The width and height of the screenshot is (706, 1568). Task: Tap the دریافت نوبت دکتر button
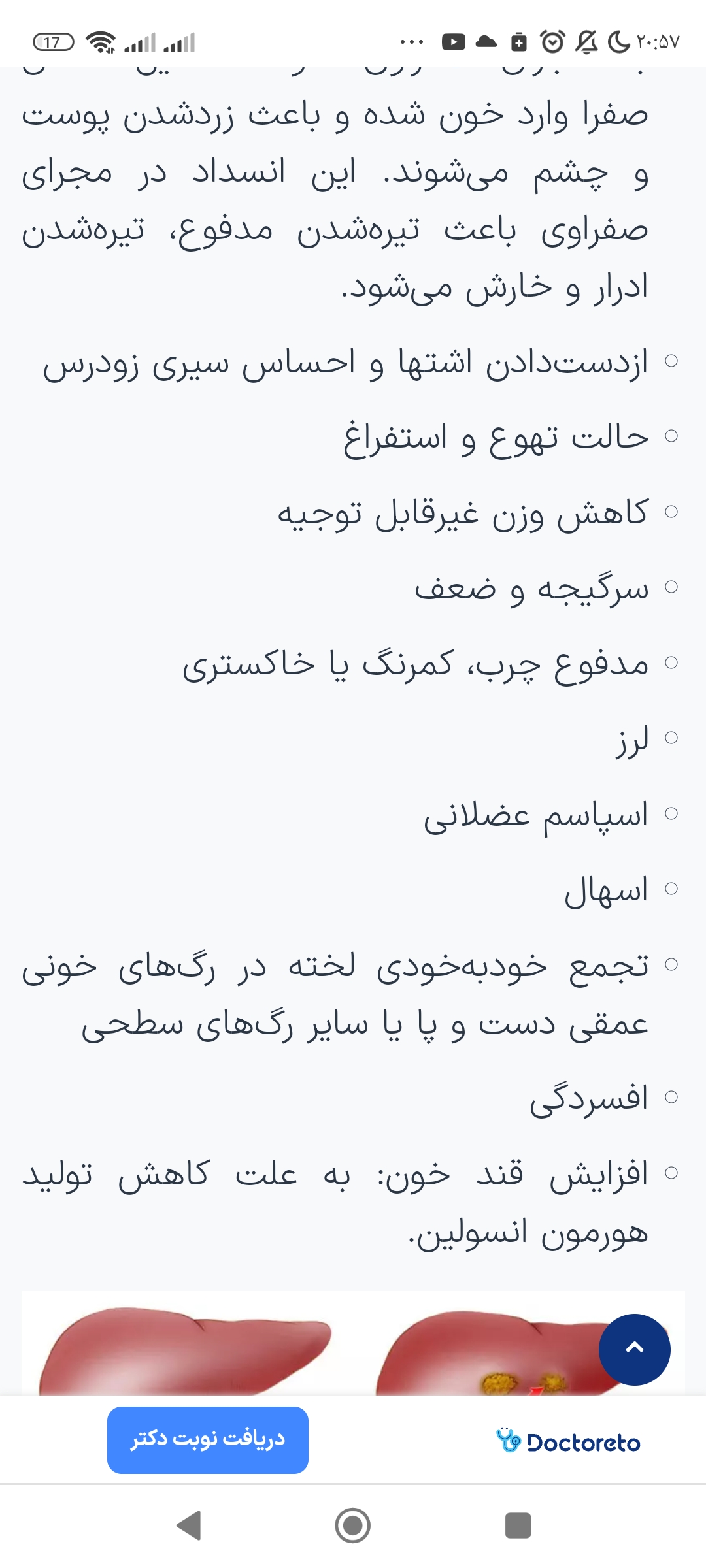(208, 1440)
